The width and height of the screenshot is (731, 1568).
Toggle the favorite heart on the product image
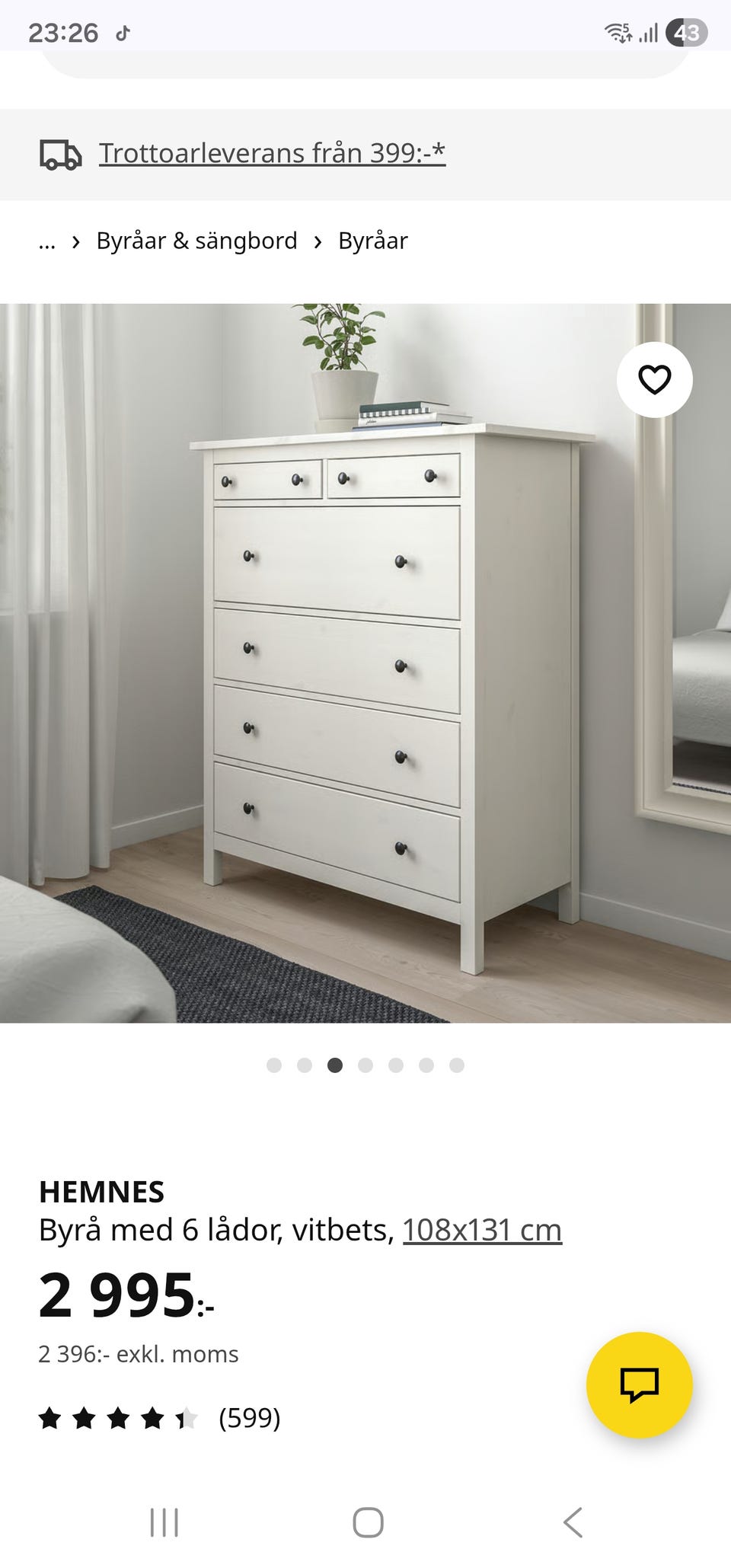tap(656, 380)
